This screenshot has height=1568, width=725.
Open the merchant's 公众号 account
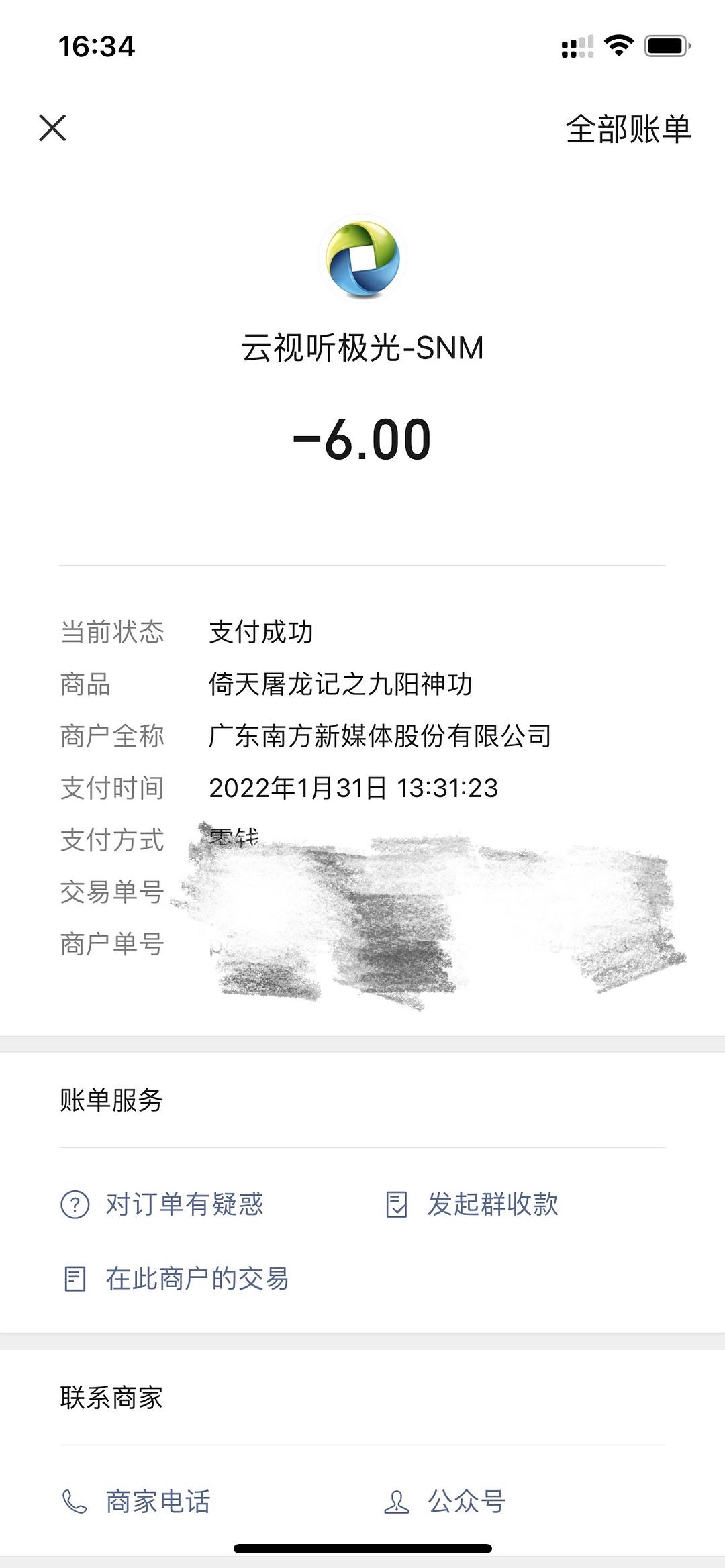pos(445,1502)
